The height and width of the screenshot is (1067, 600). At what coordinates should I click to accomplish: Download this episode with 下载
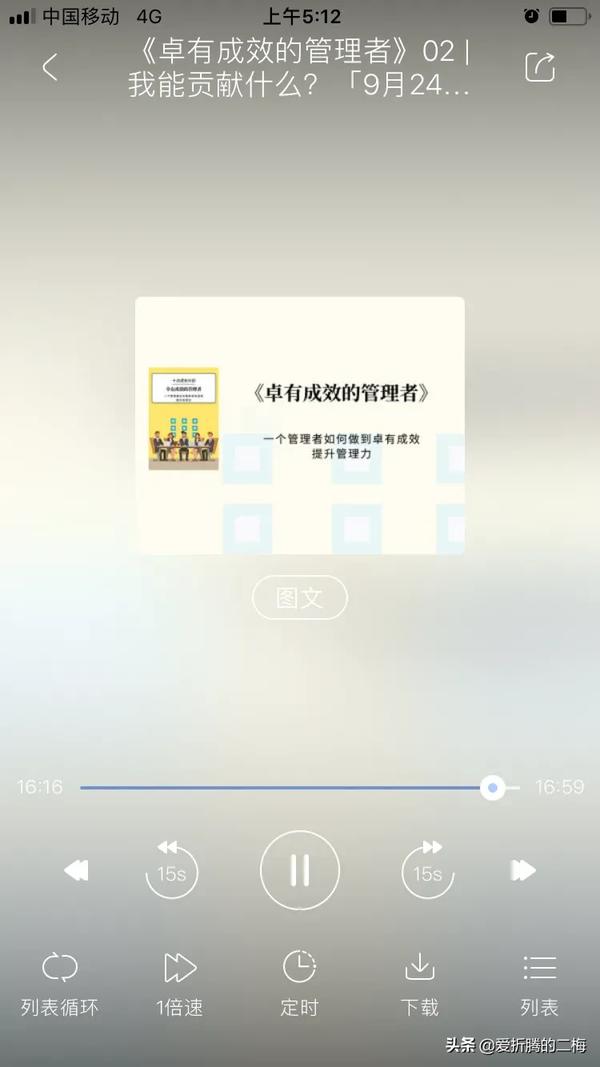pyautogui.click(x=420, y=983)
